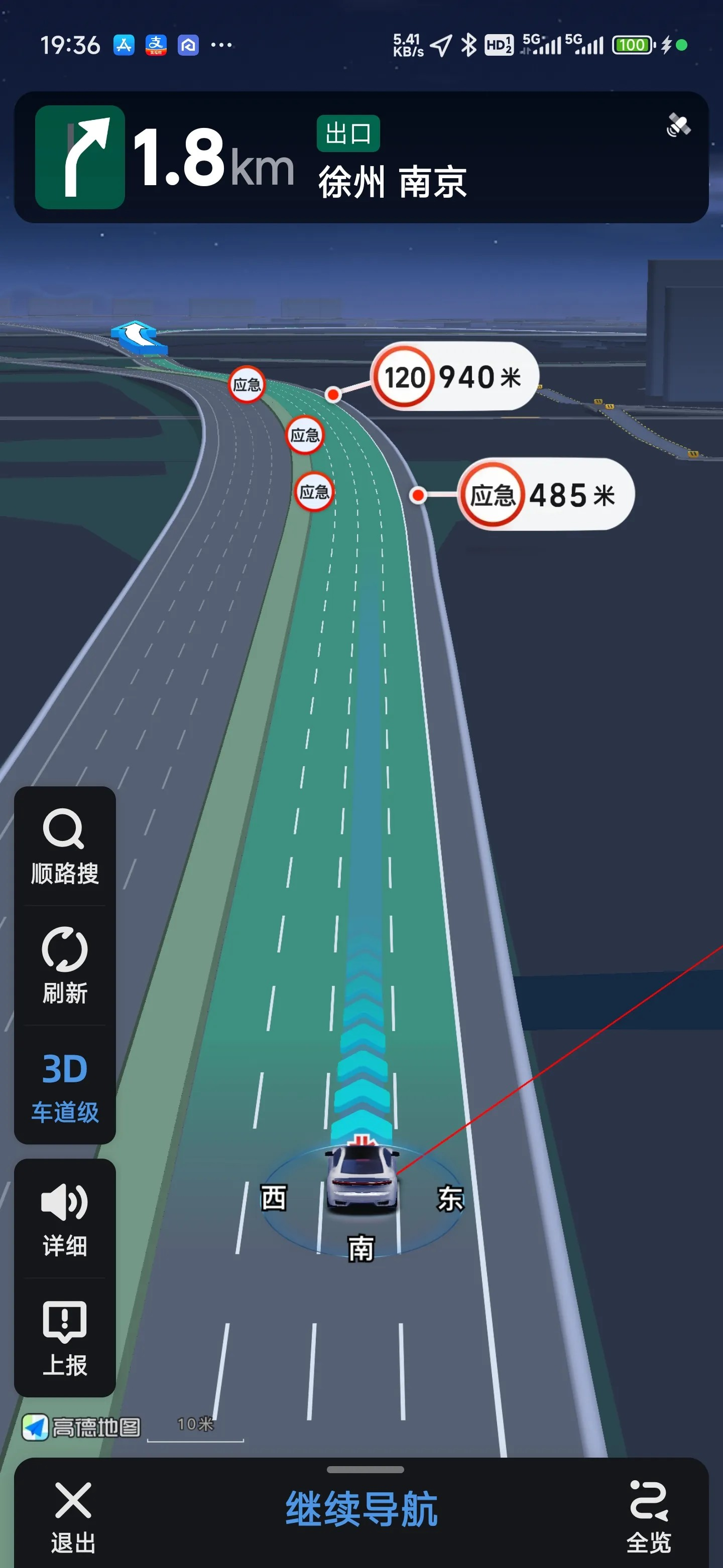The image size is (723, 1568).
Task: Tap the 120 speed limit bubble
Action: coord(454,377)
